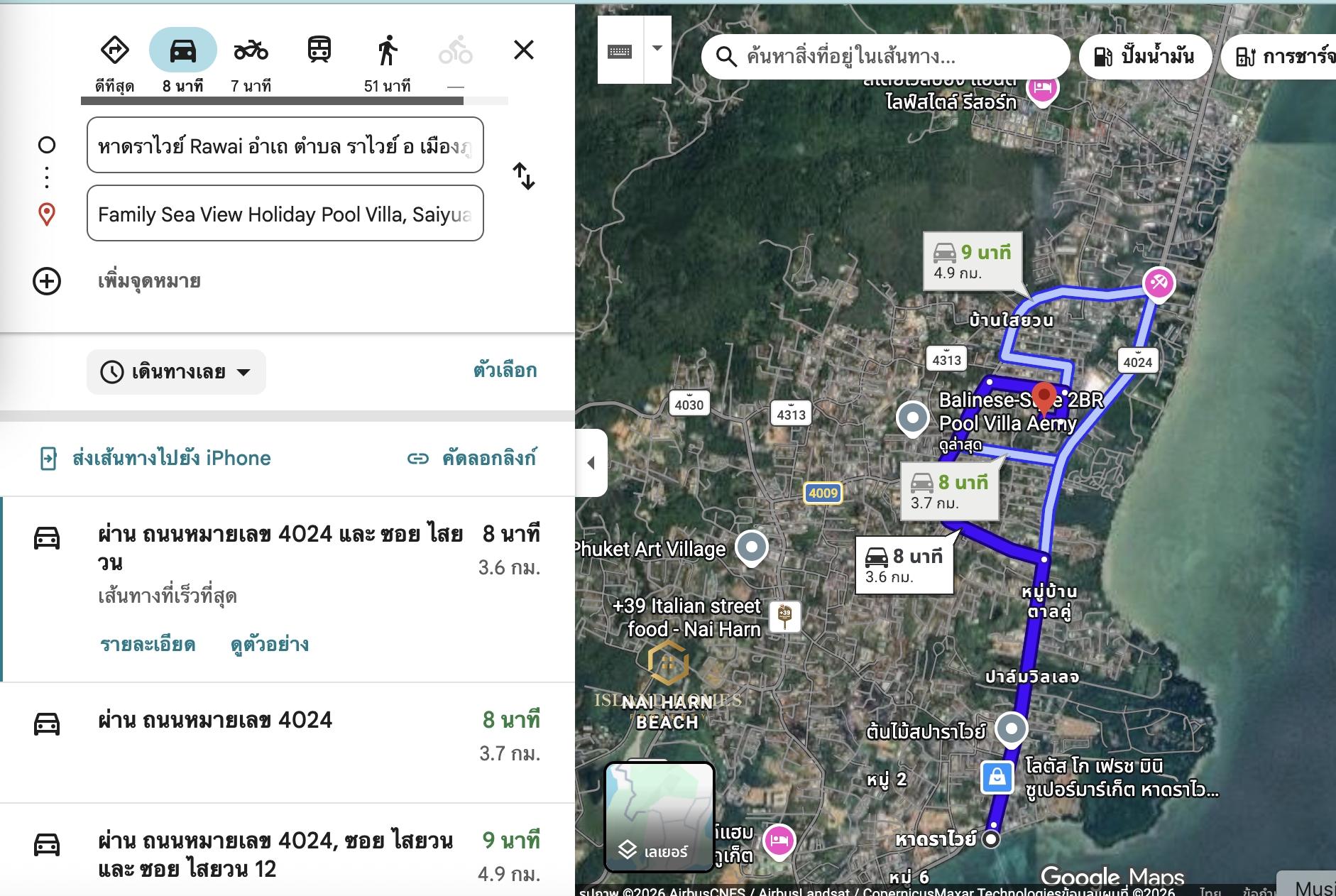Add another destination stop

(x=149, y=281)
